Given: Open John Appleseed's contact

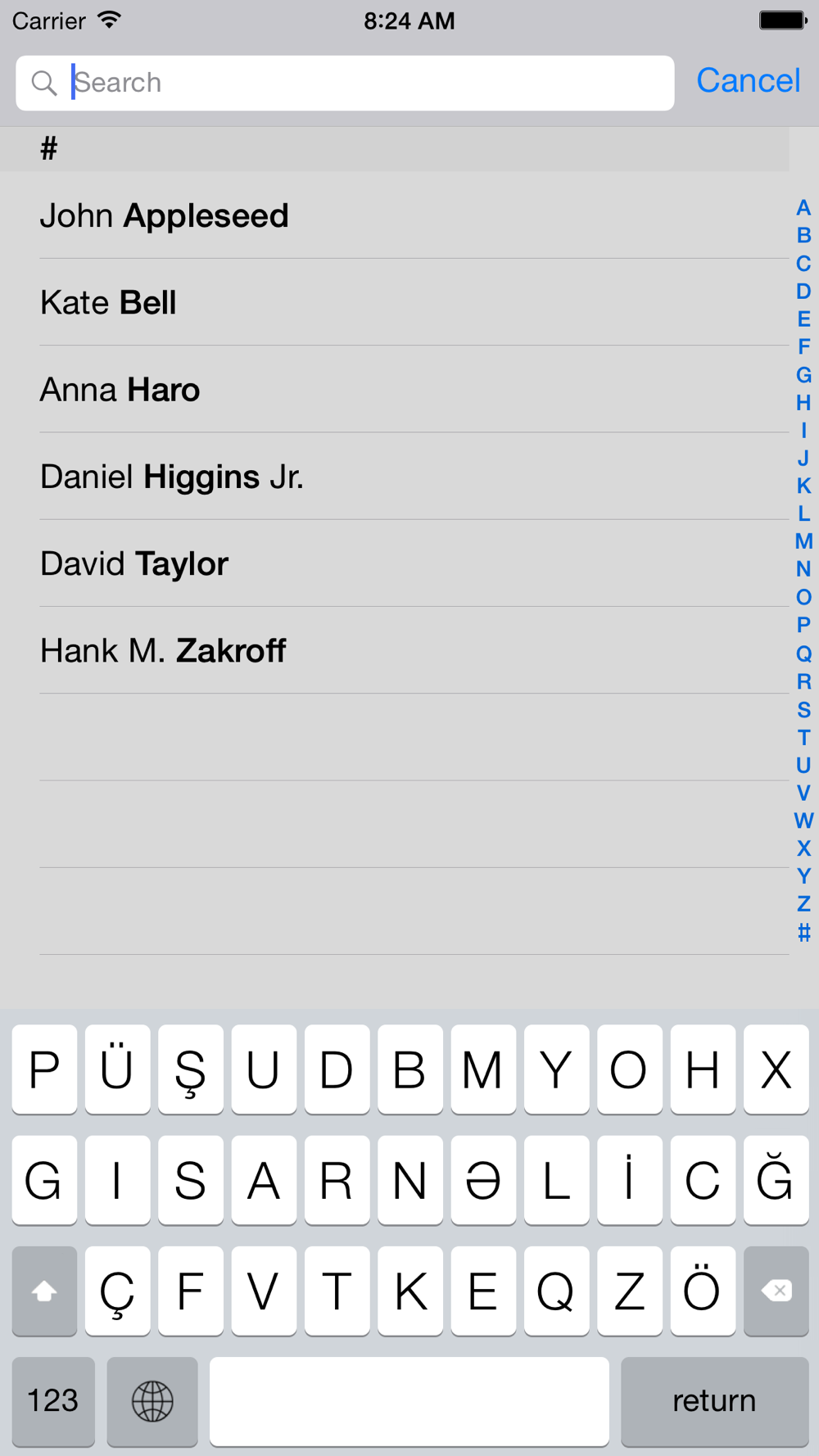Looking at the screenshot, I should 395,215.
